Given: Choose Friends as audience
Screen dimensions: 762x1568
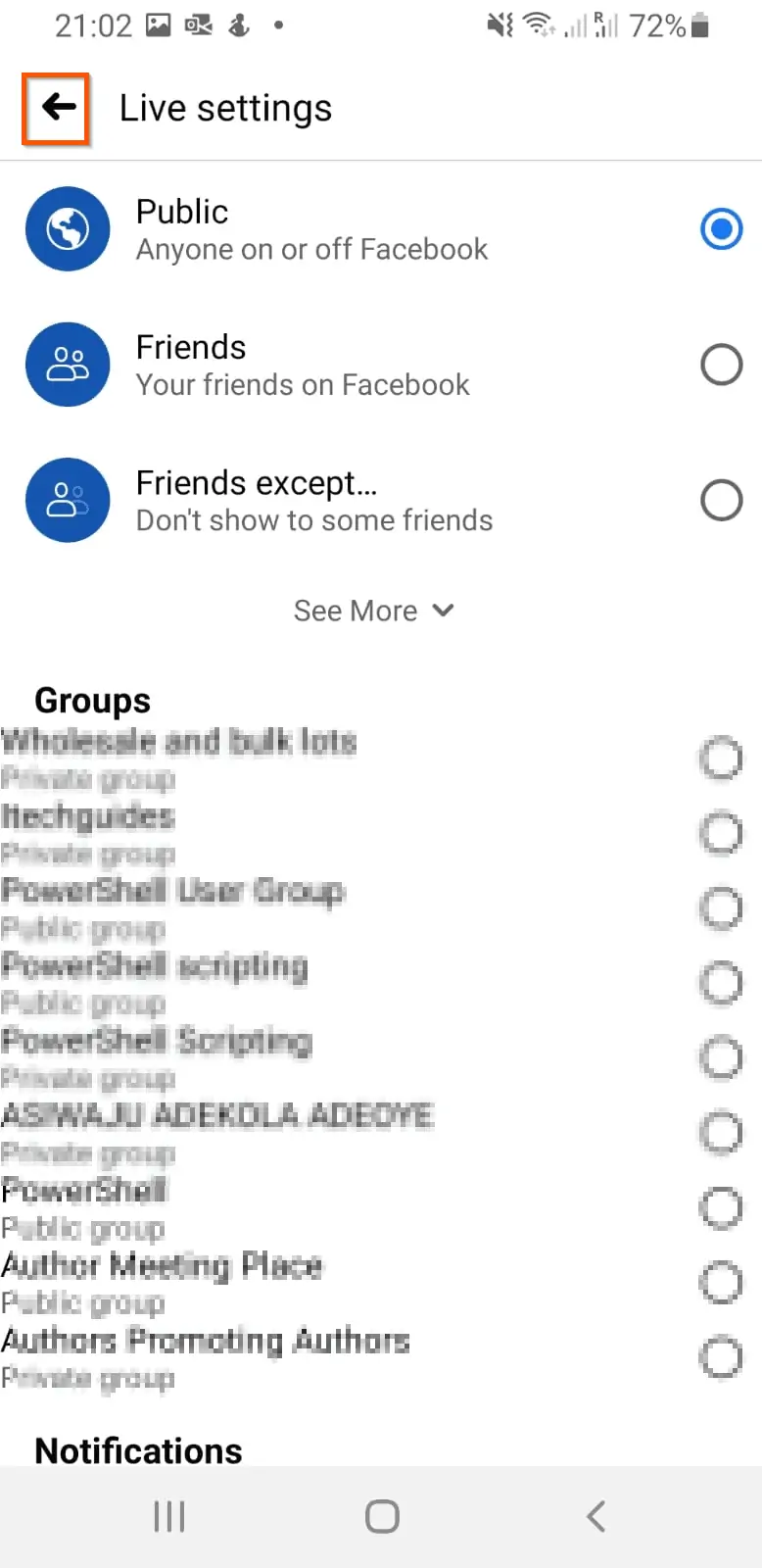Looking at the screenshot, I should tap(381, 365).
